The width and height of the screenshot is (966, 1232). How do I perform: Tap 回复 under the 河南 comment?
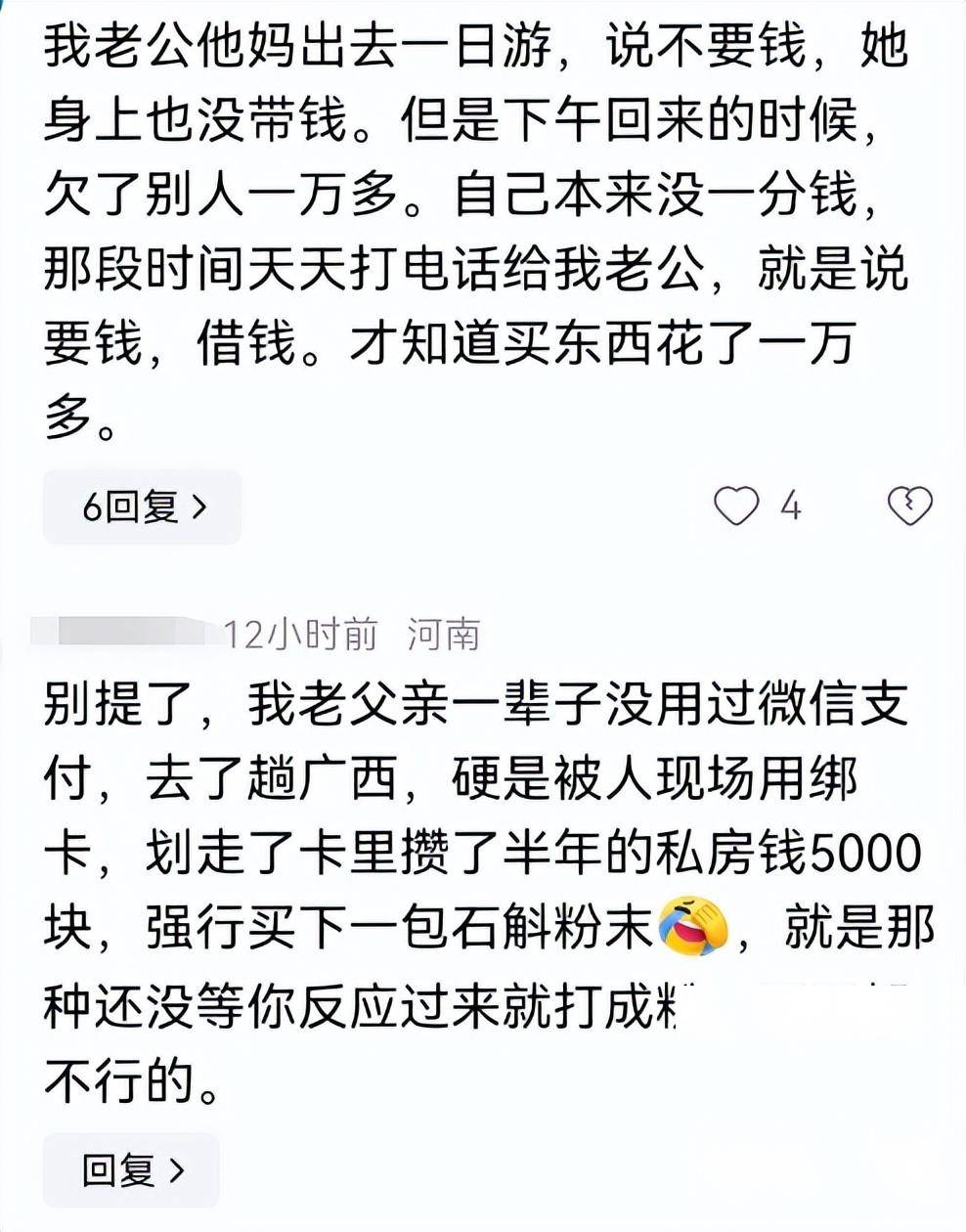tap(132, 1169)
